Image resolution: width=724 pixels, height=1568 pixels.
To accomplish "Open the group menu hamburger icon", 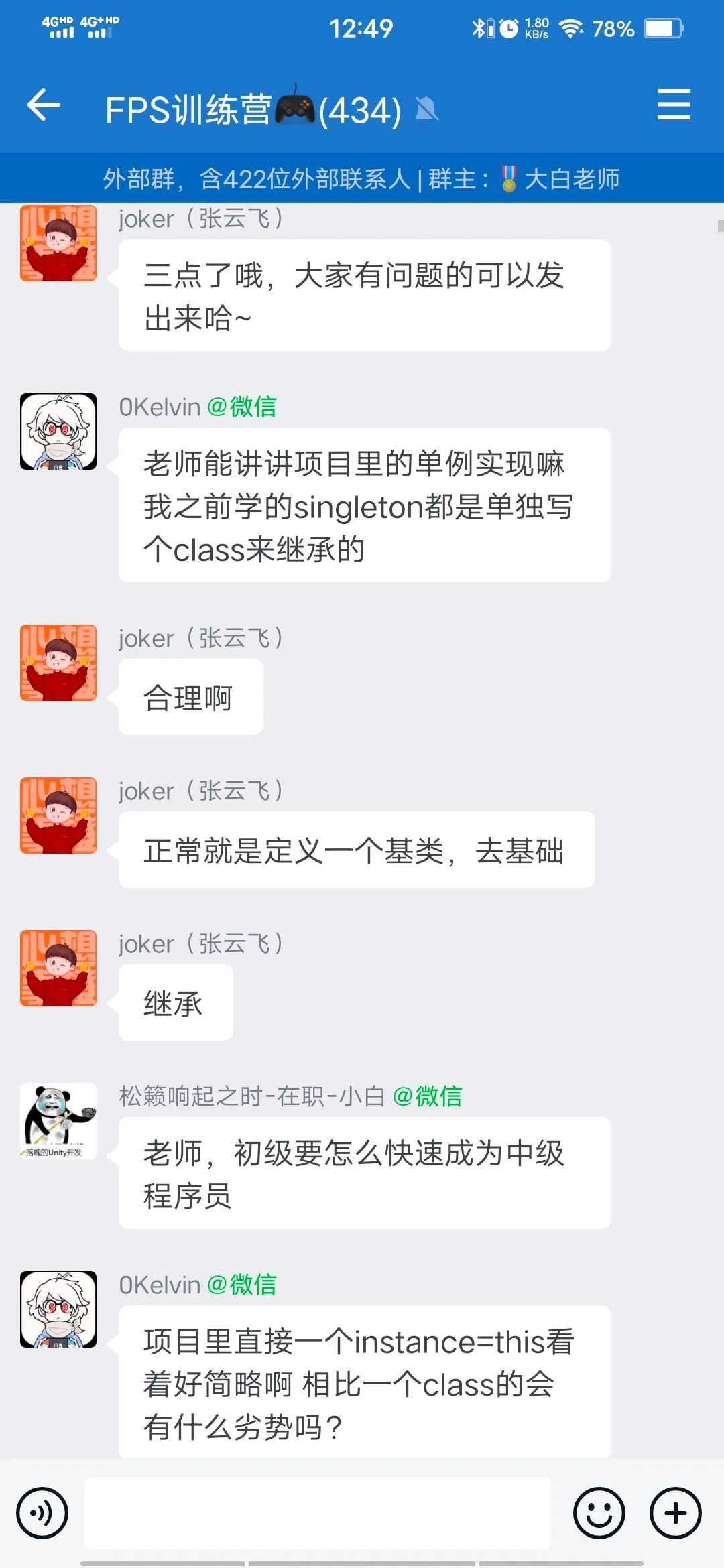I will (673, 105).
